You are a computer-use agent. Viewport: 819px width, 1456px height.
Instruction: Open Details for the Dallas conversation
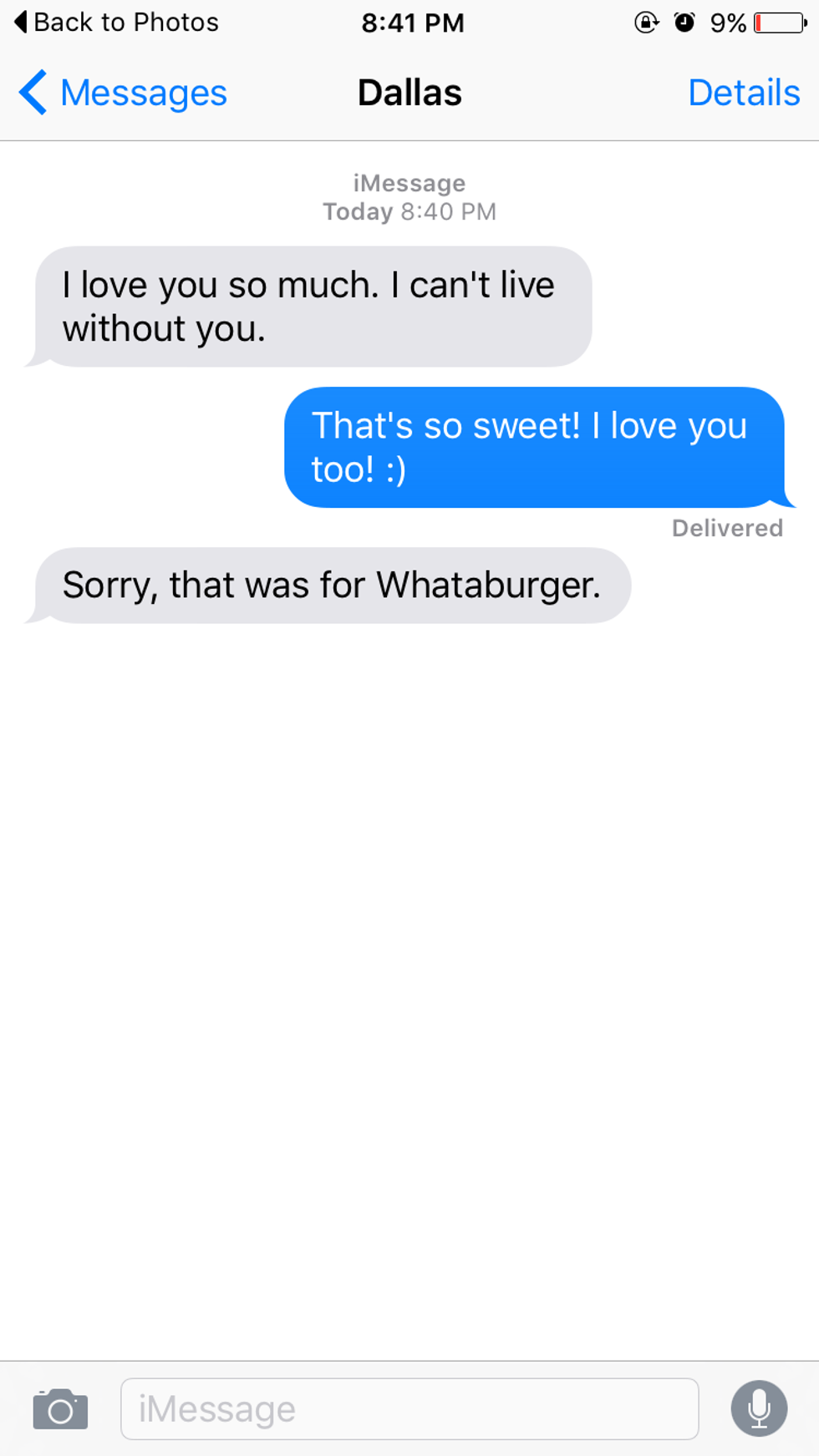pyautogui.click(x=743, y=93)
